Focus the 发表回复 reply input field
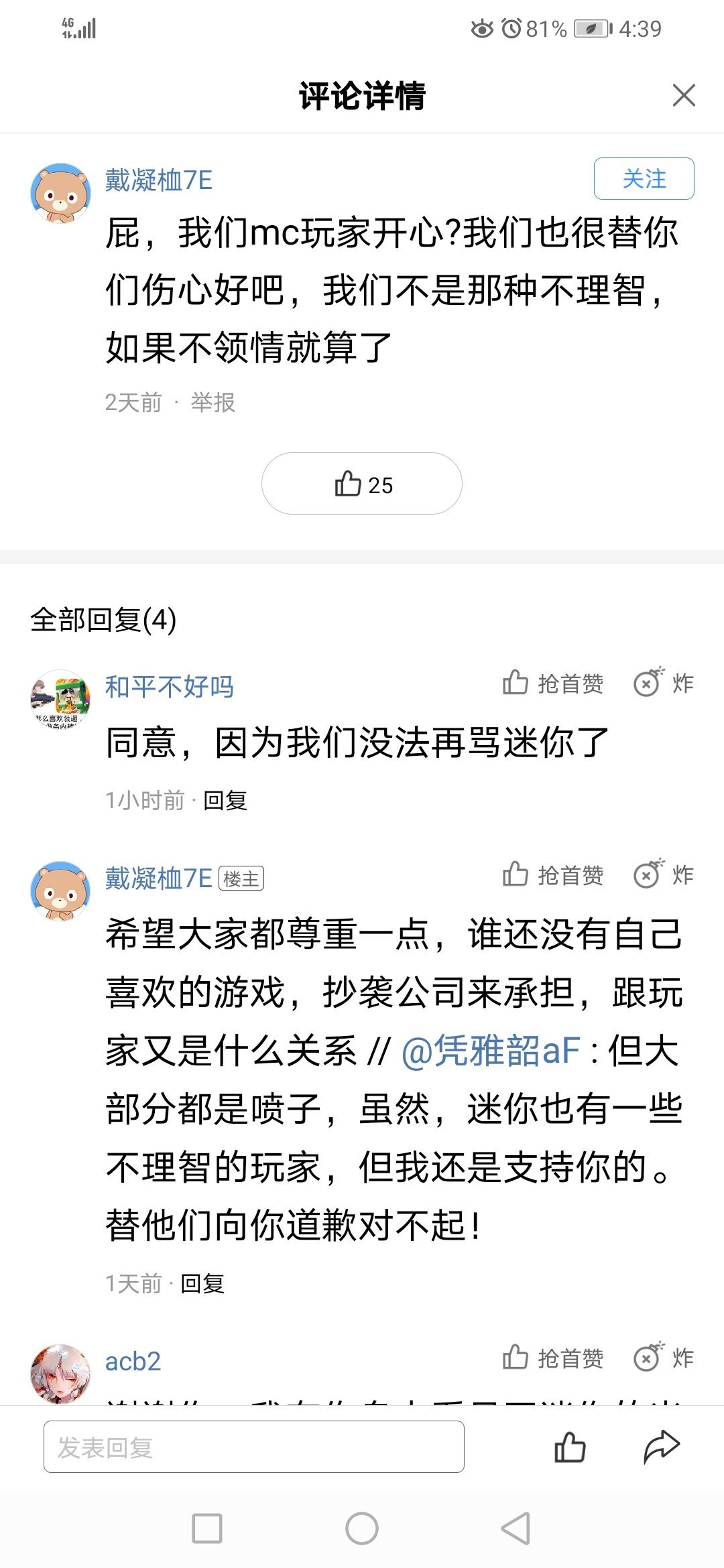The image size is (724, 1568). coord(253,1446)
